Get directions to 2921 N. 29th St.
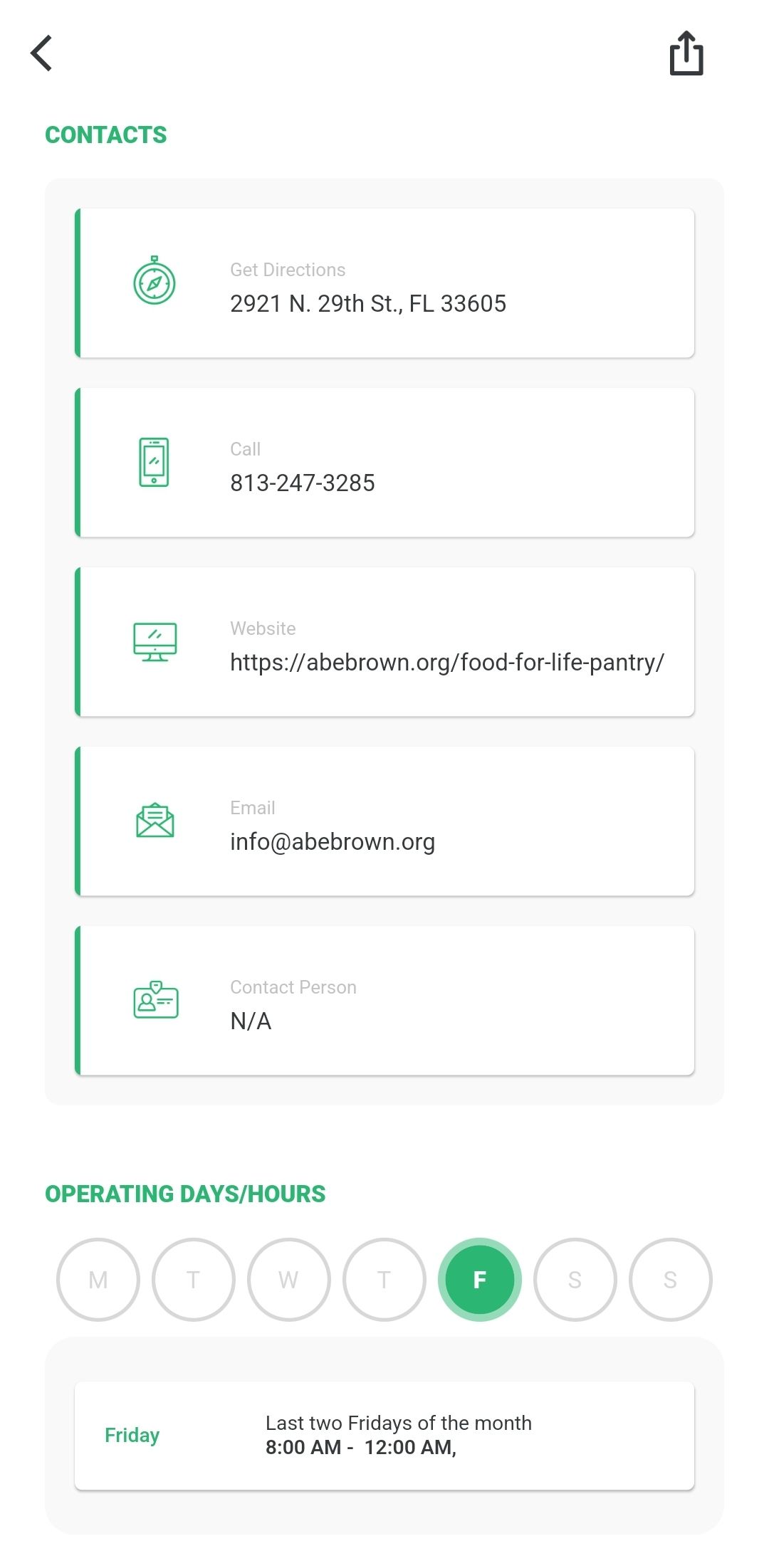 [384, 283]
